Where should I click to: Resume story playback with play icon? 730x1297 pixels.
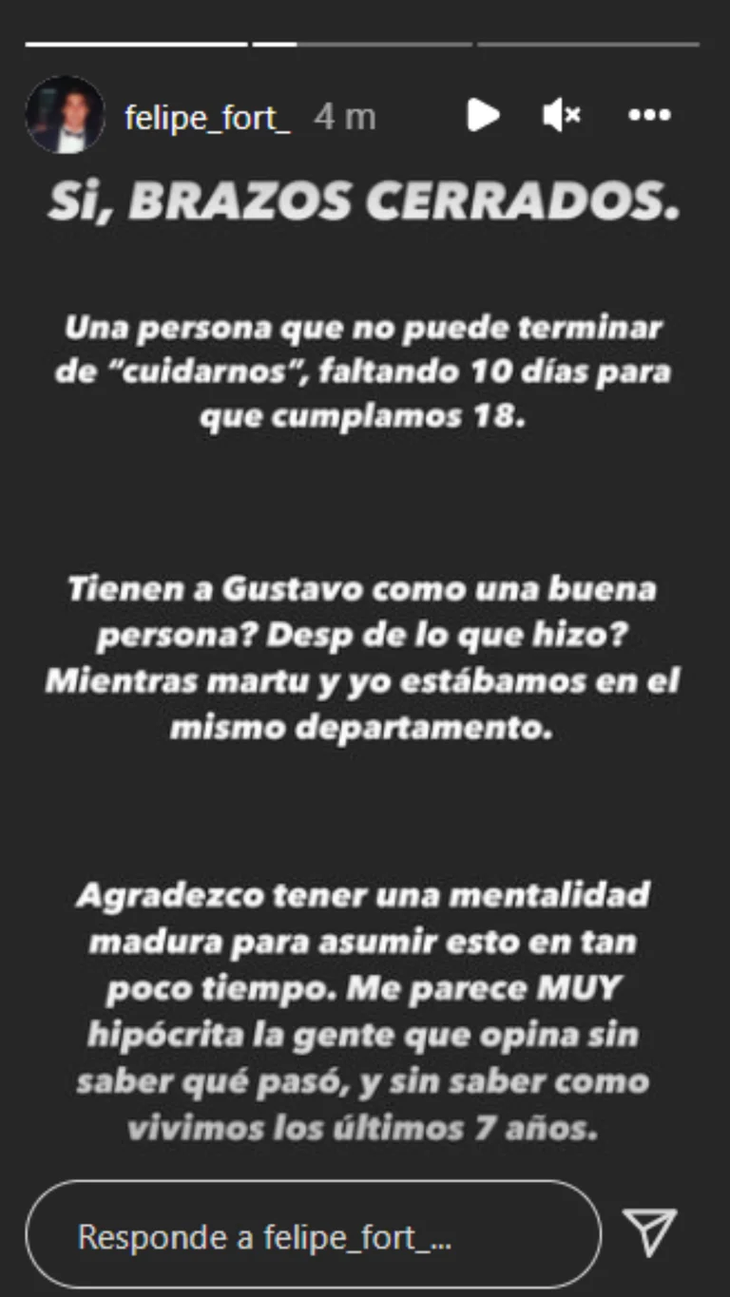pyautogui.click(x=483, y=116)
